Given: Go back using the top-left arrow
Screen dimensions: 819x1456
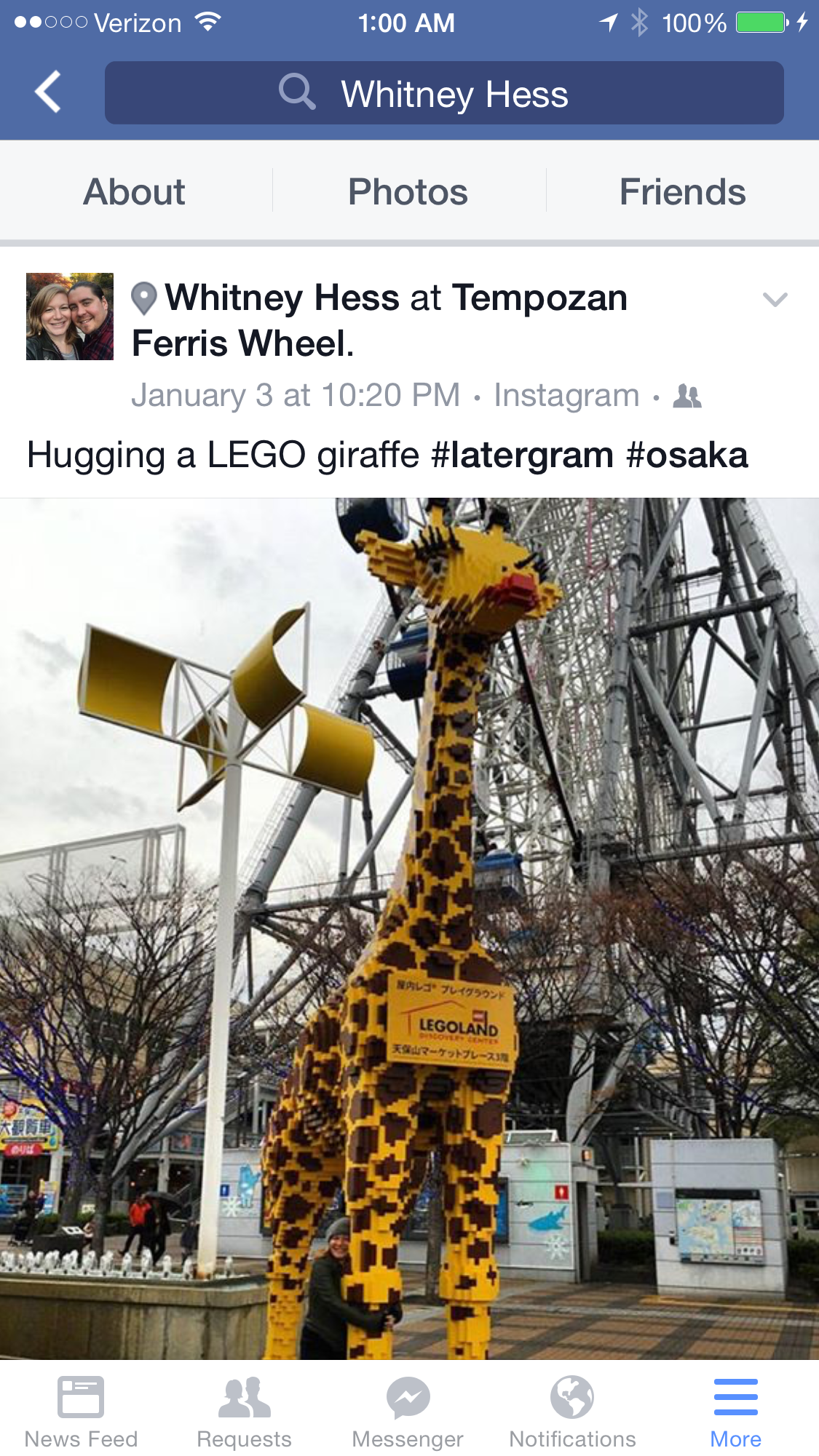Looking at the screenshot, I should point(48,92).
